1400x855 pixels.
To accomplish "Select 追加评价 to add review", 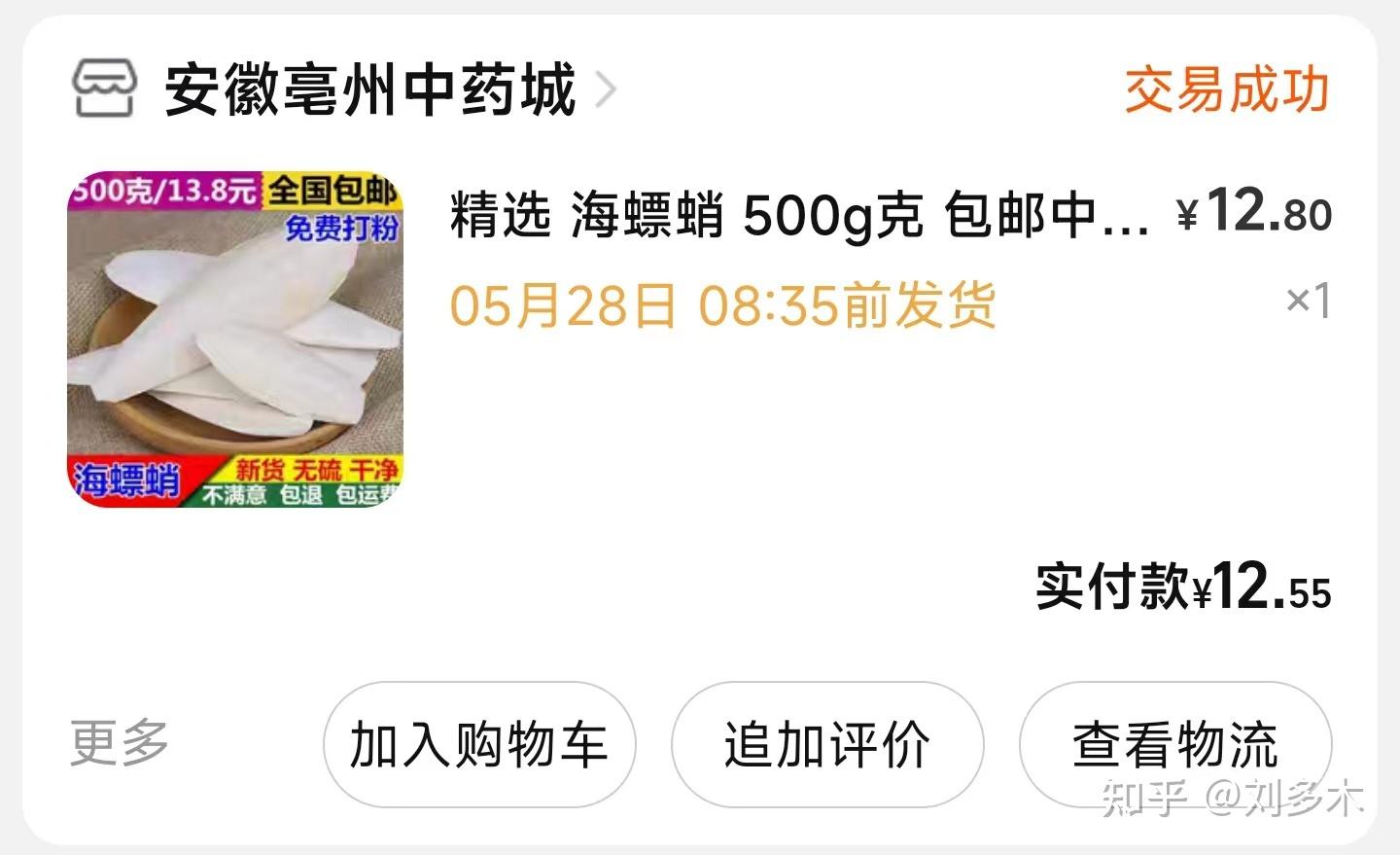I will click(x=827, y=745).
